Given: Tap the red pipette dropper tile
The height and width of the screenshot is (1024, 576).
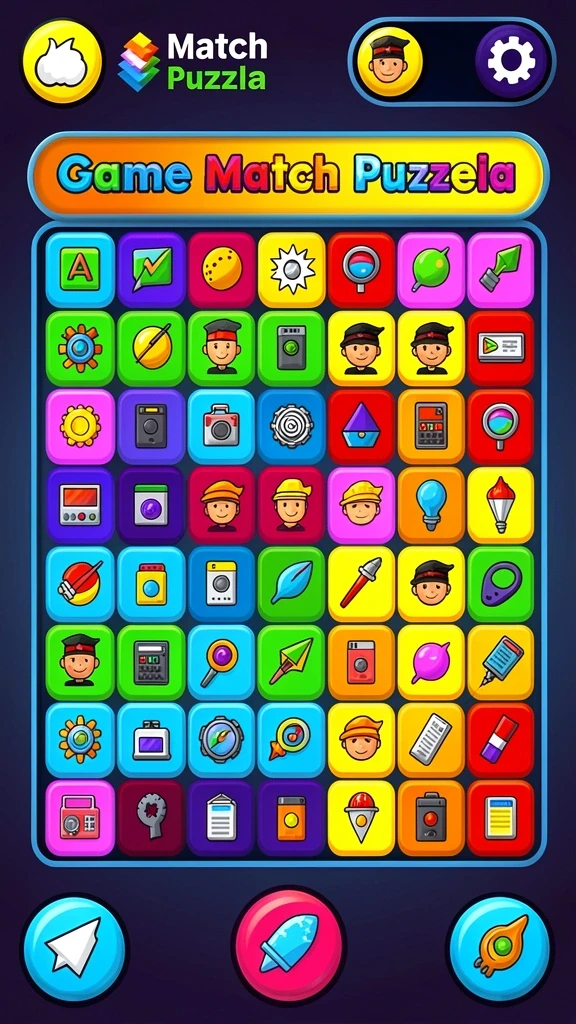Looking at the screenshot, I should point(361,583).
